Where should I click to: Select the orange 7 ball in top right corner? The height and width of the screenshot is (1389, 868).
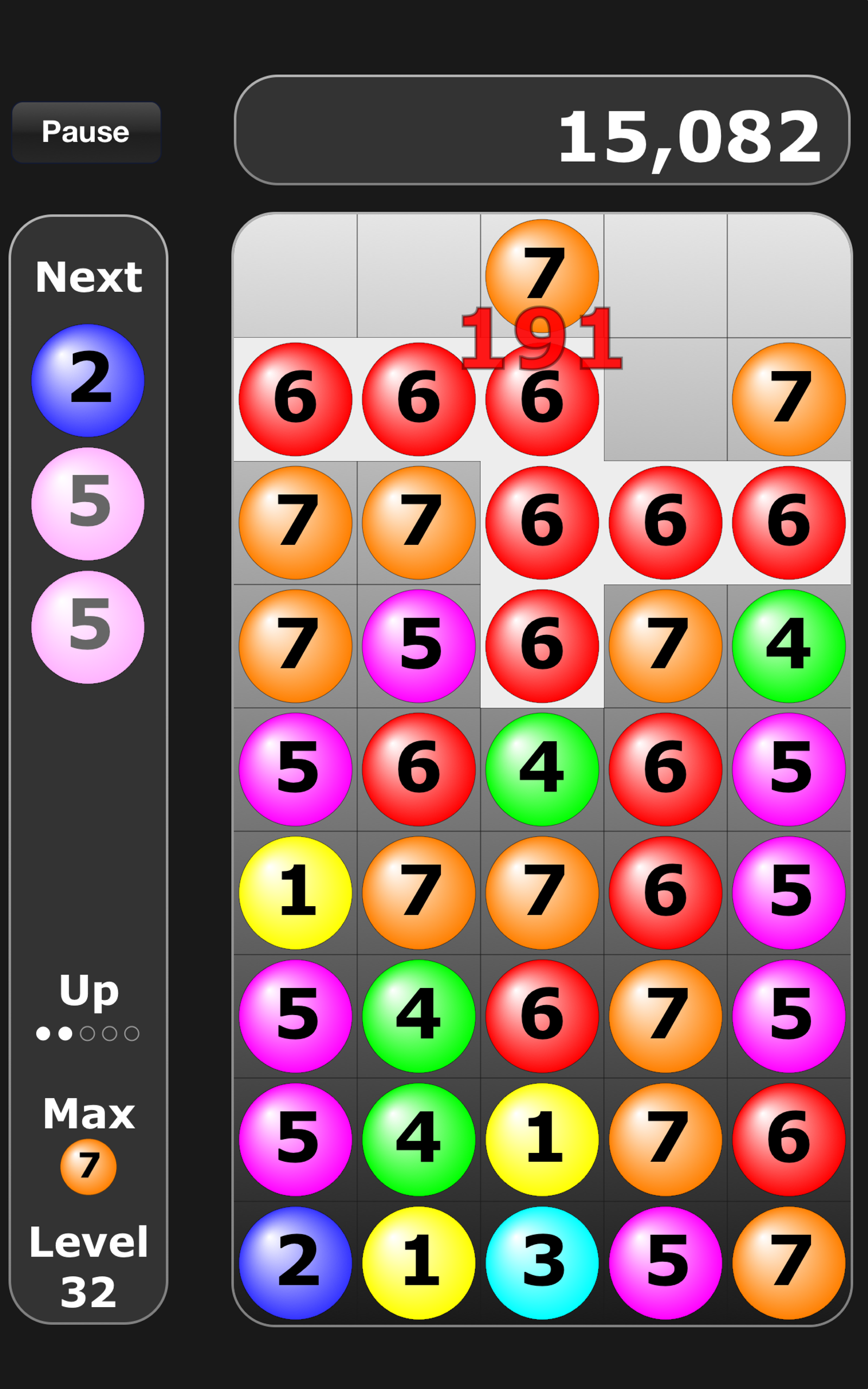pyautogui.click(x=789, y=396)
